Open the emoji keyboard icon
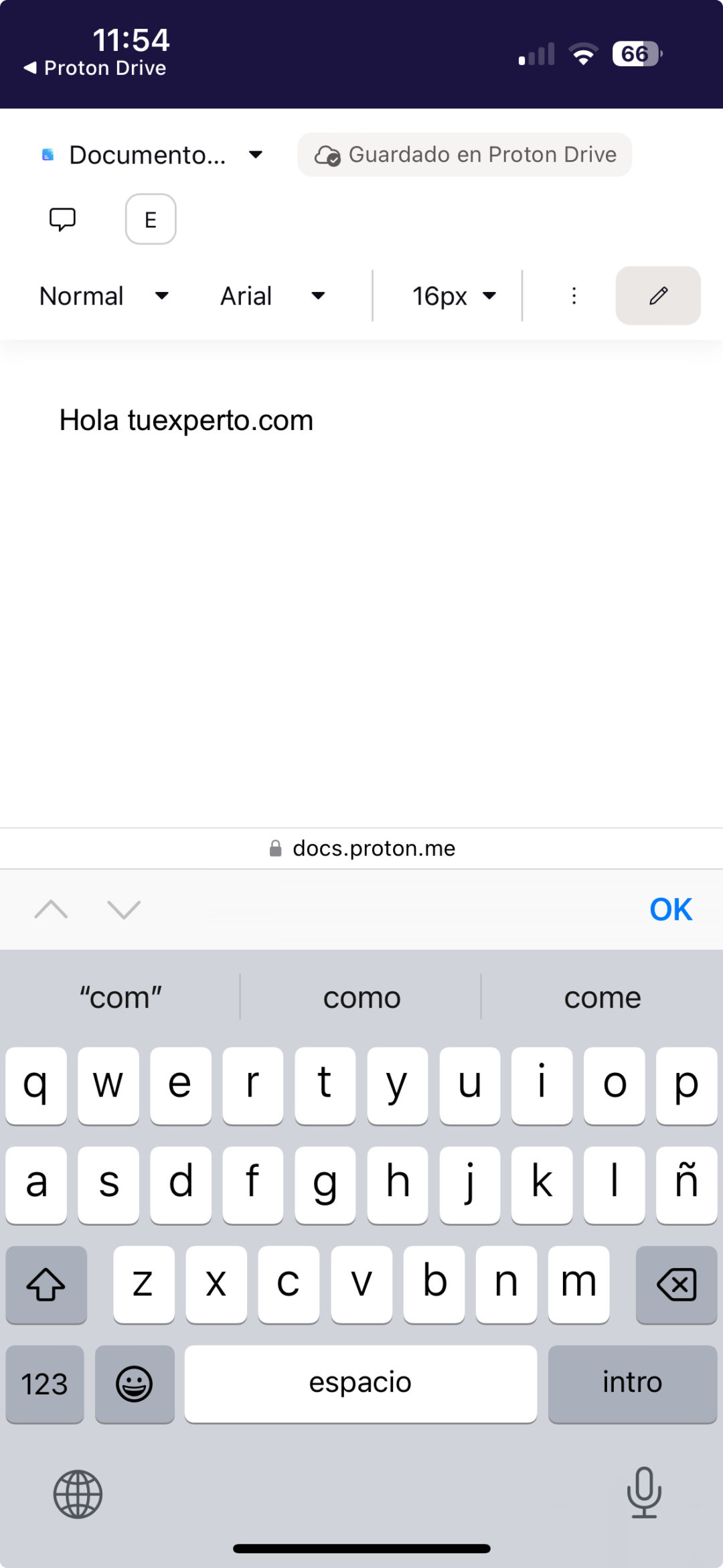The image size is (723, 1568). (135, 1383)
